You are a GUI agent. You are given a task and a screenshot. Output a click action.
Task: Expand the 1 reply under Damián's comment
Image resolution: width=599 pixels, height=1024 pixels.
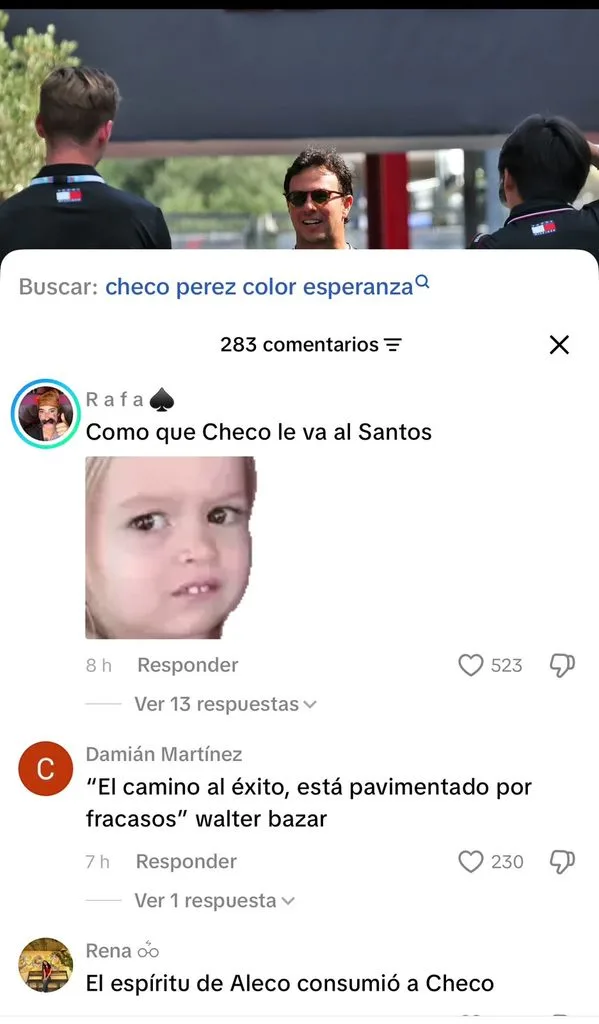[x=214, y=901]
